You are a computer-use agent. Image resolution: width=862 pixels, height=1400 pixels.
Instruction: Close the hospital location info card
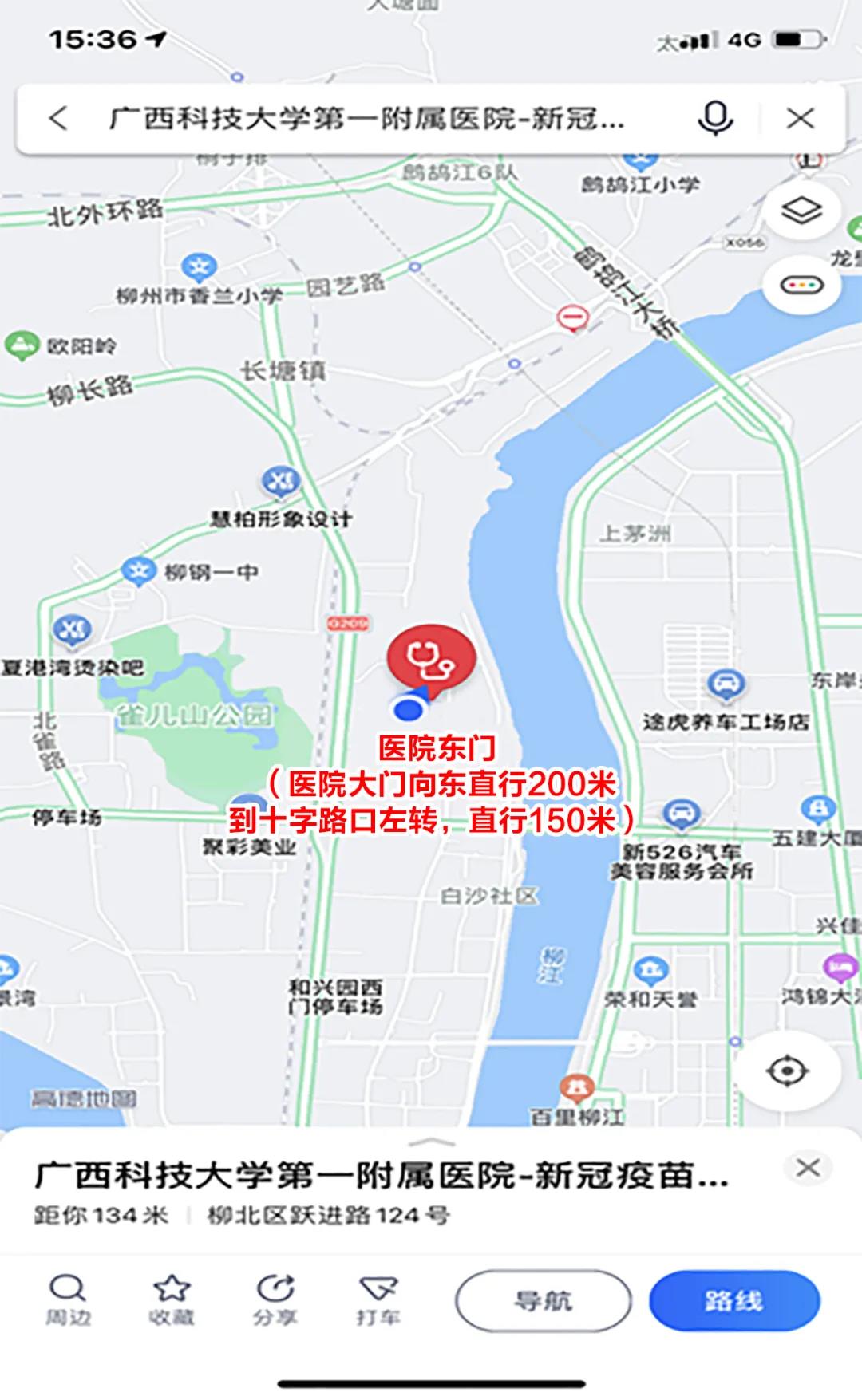[x=808, y=1168]
